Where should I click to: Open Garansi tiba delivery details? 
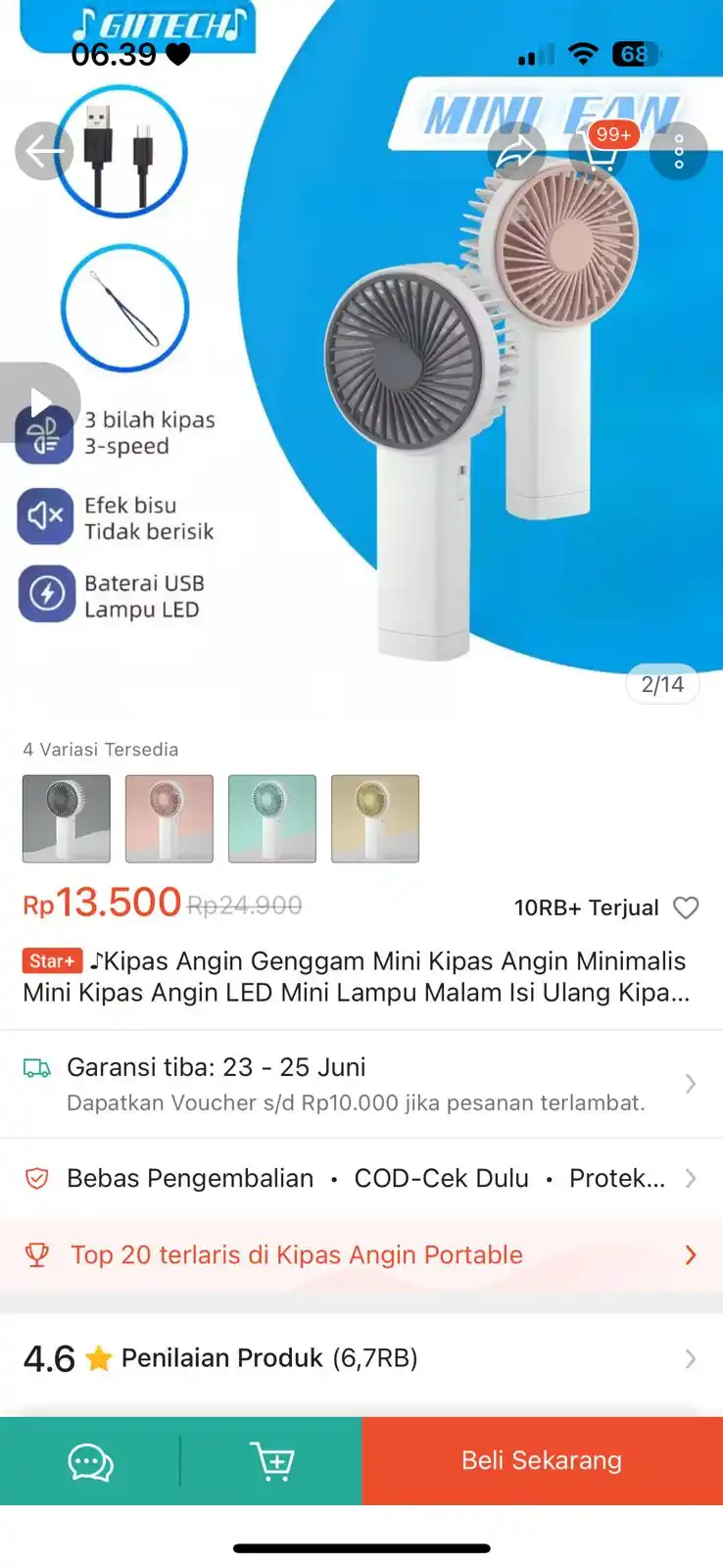point(361,1084)
